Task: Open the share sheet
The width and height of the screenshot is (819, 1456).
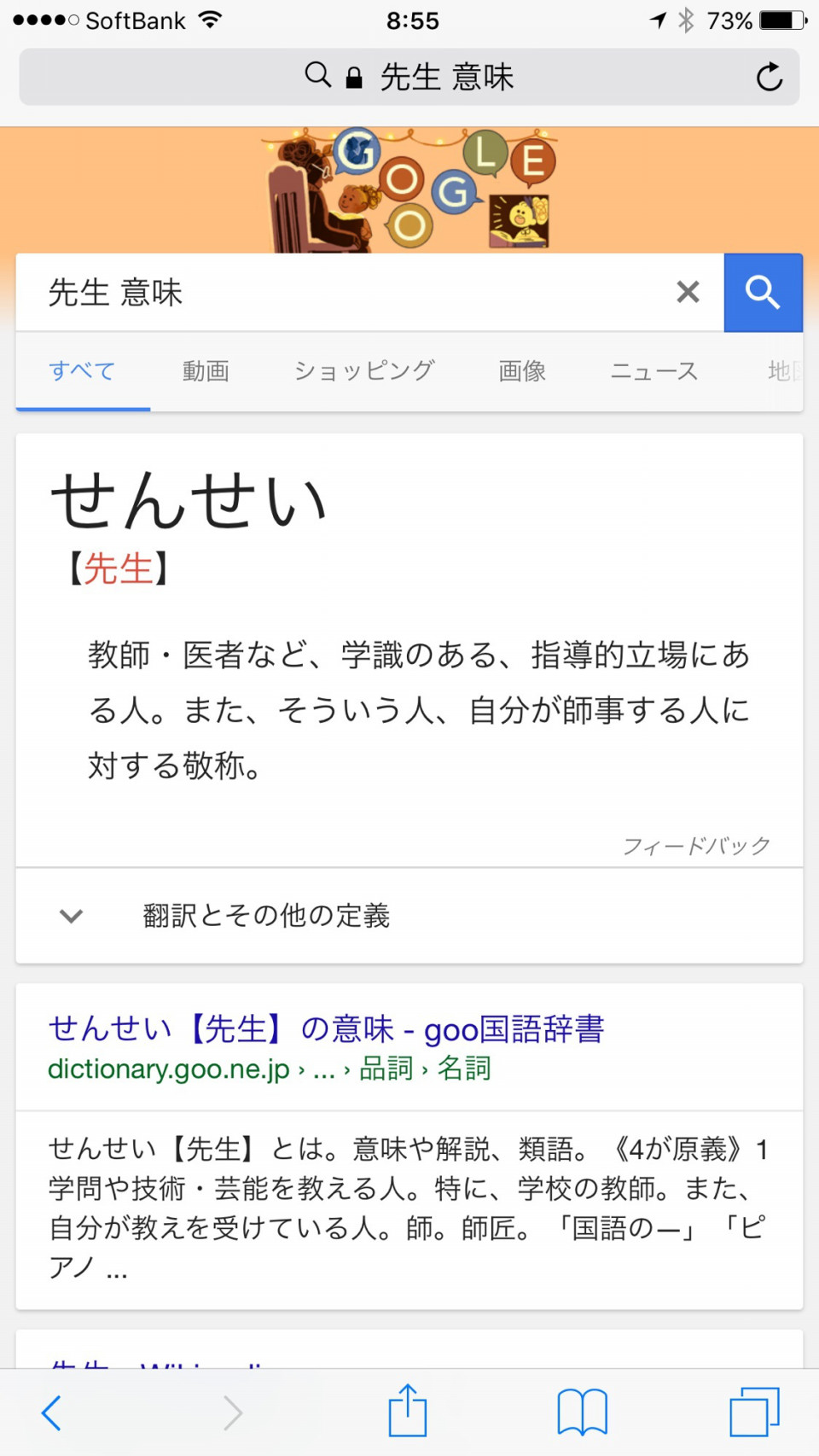Action: 408,1411
